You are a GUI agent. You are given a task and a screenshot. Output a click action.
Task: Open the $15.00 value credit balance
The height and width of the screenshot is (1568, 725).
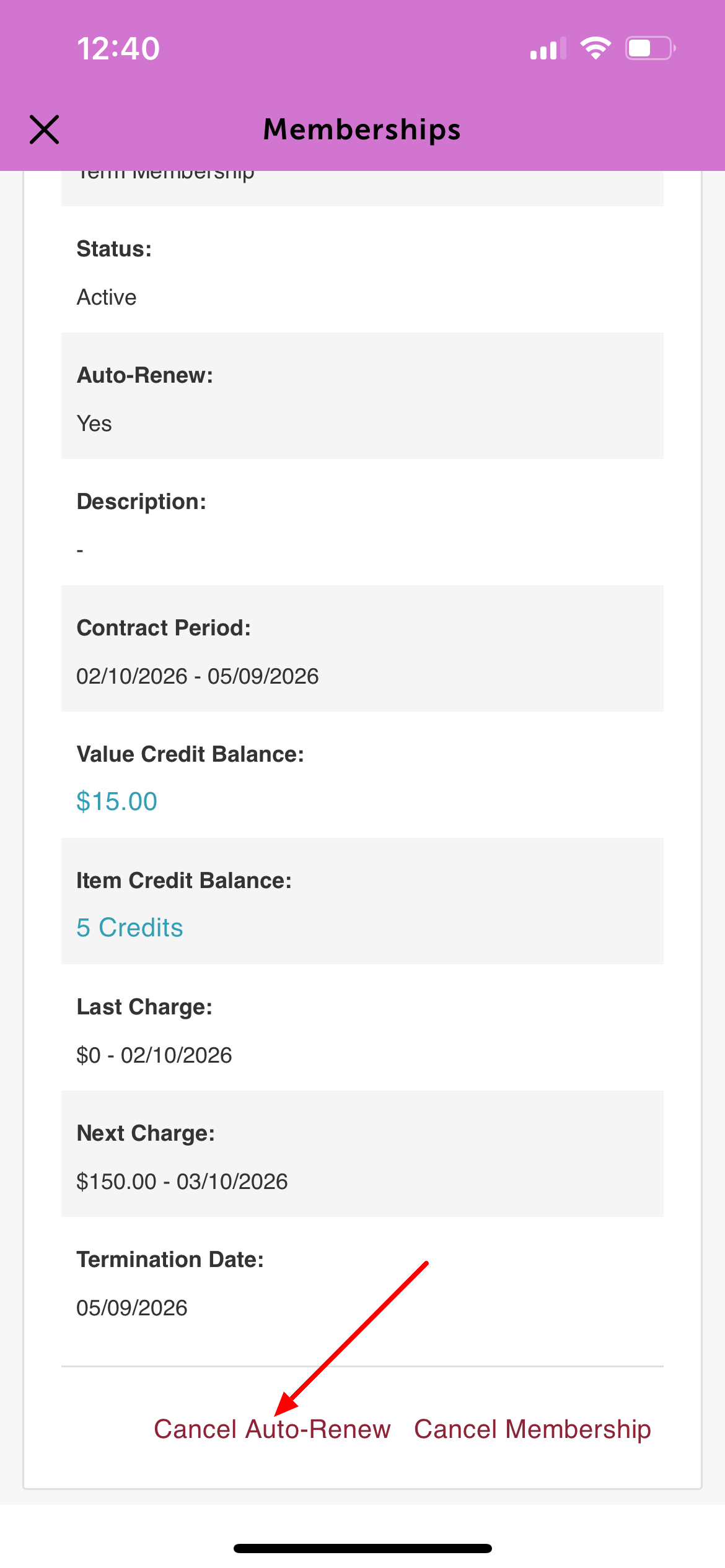(116, 801)
